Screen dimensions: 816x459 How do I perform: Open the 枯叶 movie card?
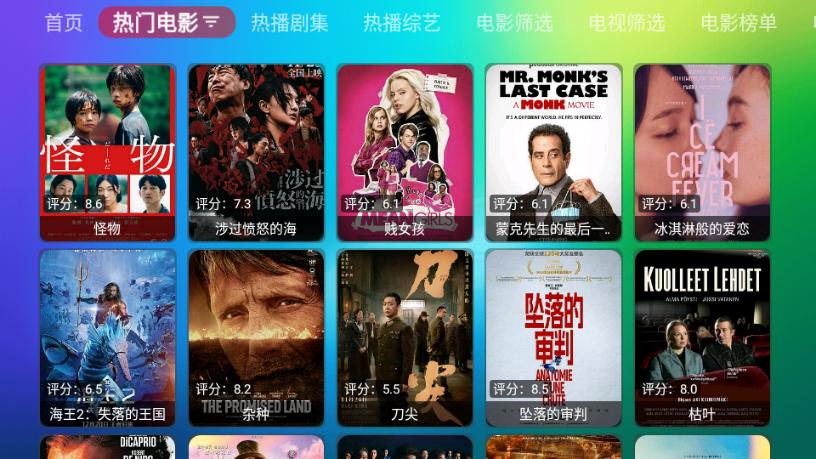coord(702,337)
